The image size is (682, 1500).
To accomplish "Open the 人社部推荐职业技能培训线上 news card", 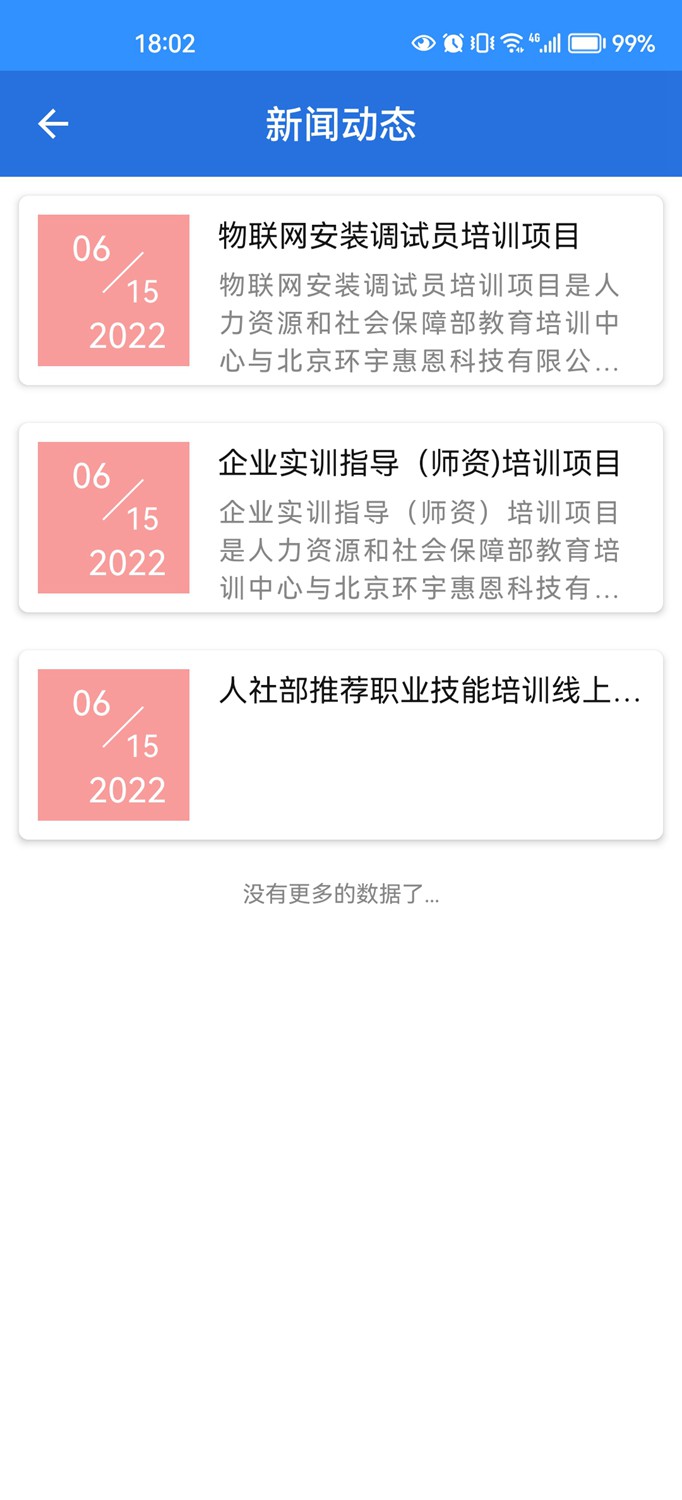I will click(340, 744).
